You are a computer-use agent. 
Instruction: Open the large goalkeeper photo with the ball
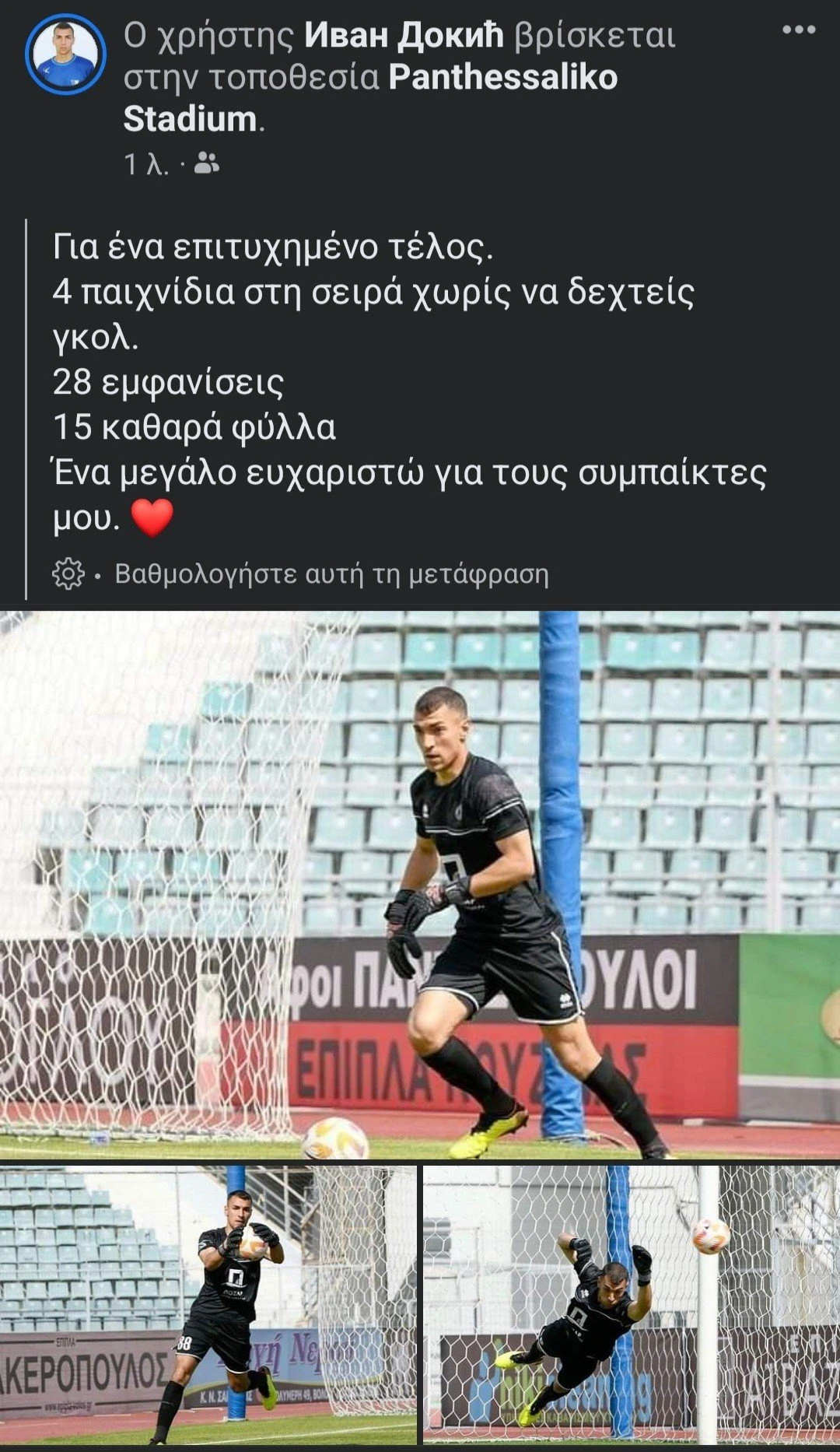(x=420, y=884)
